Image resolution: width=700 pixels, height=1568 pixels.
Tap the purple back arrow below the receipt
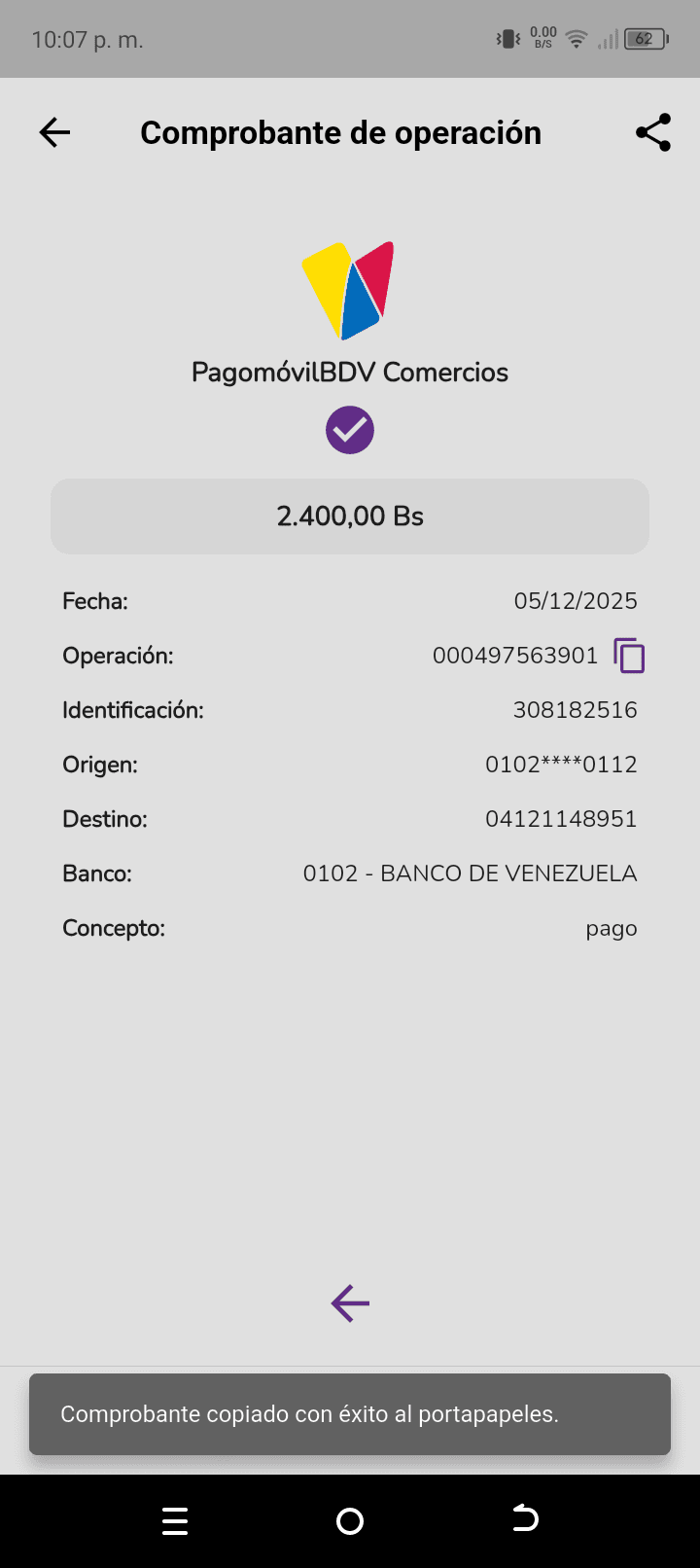pos(350,1303)
